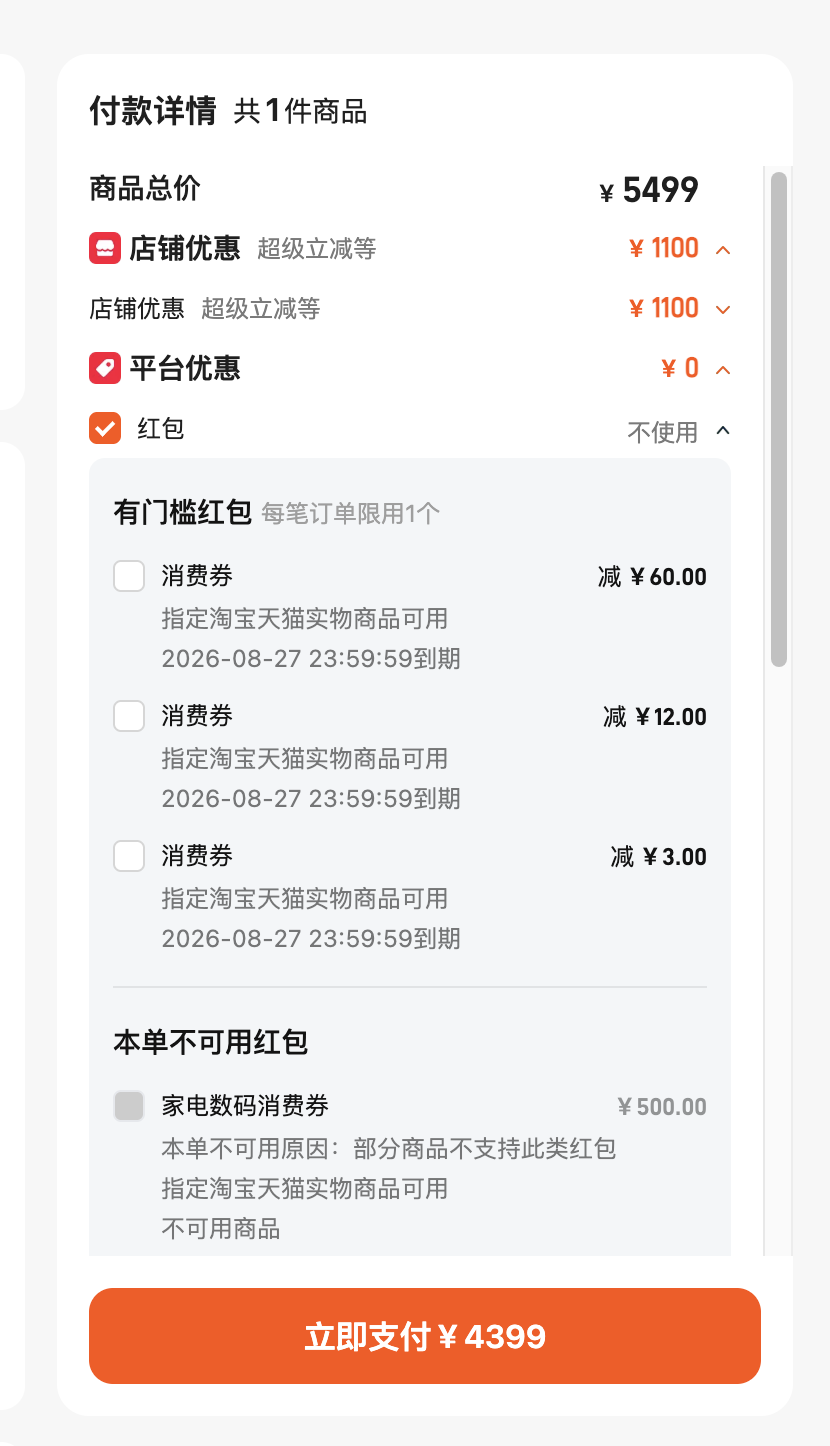Image resolution: width=830 pixels, height=1446 pixels.
Task: Uncheck the 红包 checkbox
Action: 105,428
